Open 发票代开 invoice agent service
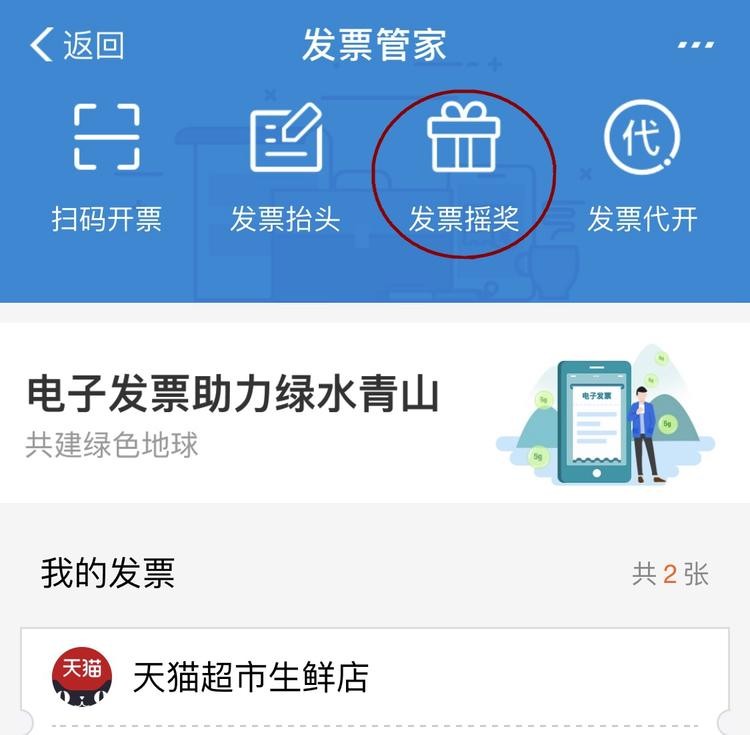 pyautogui.click(x=642, y=167)
